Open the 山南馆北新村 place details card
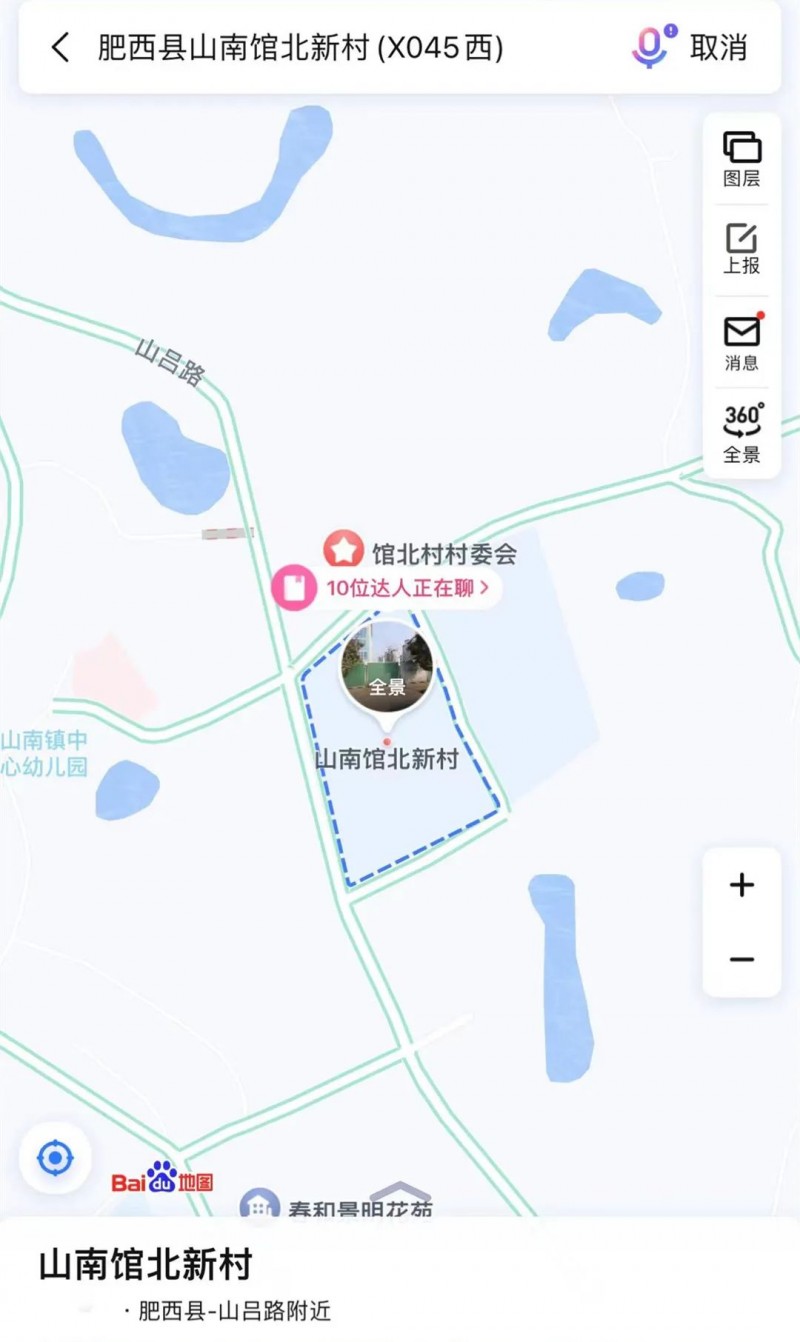 tap(145, 1265)
